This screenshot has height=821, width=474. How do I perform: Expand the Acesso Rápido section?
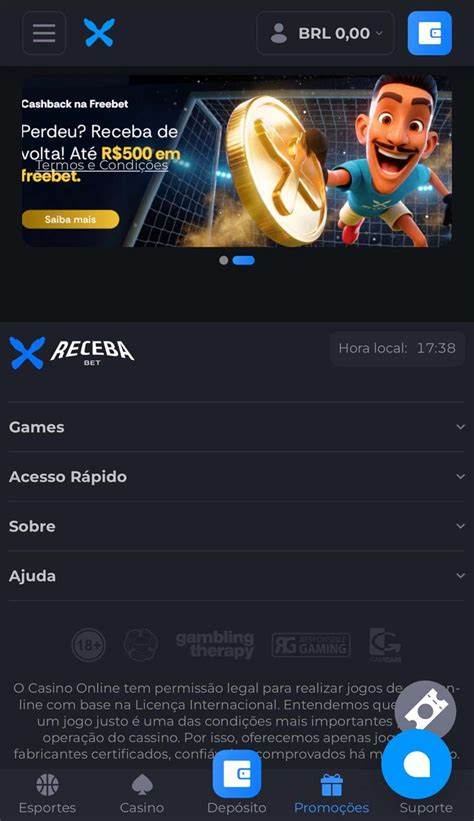coord(237,476)
